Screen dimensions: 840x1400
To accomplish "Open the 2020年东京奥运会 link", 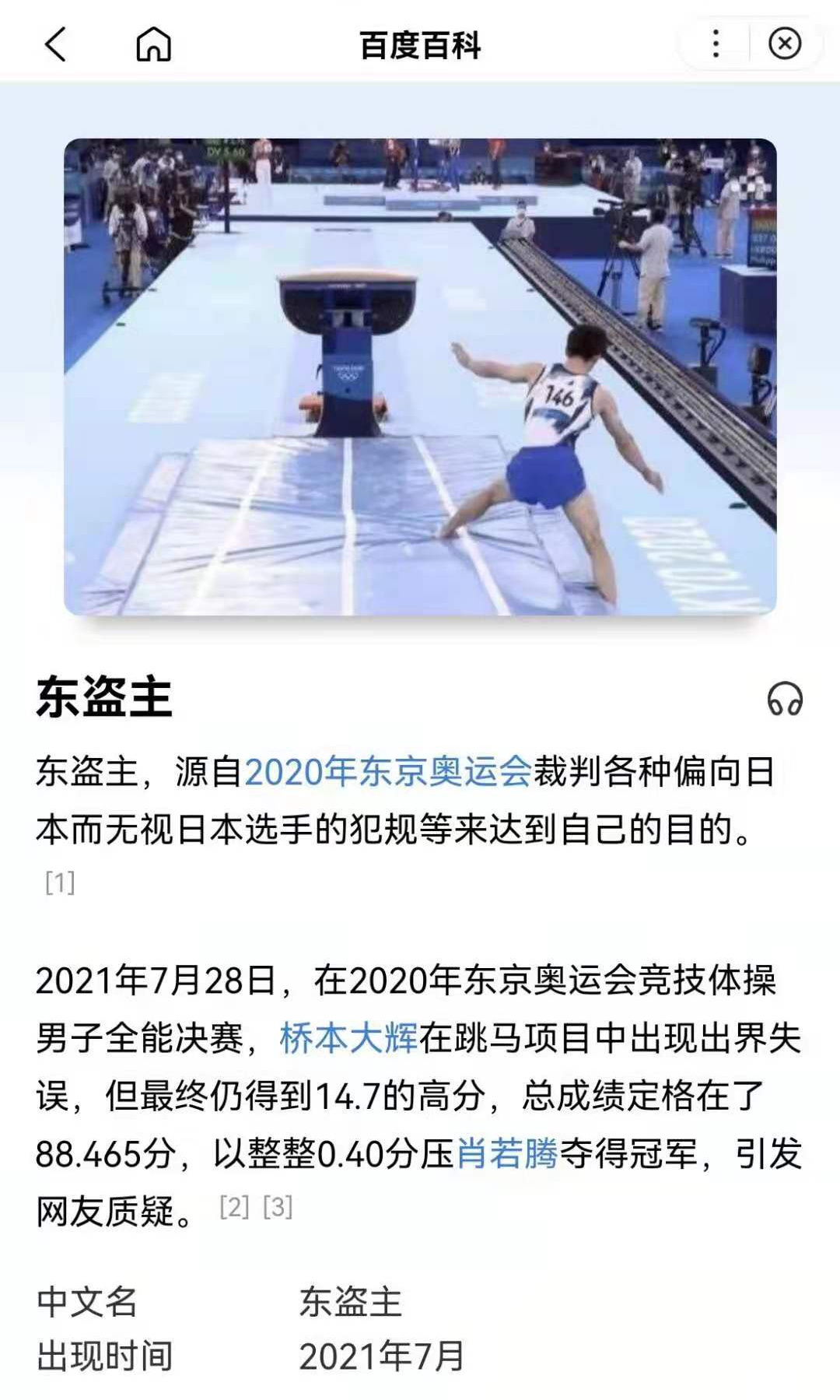I will click(x=387, y=772).
